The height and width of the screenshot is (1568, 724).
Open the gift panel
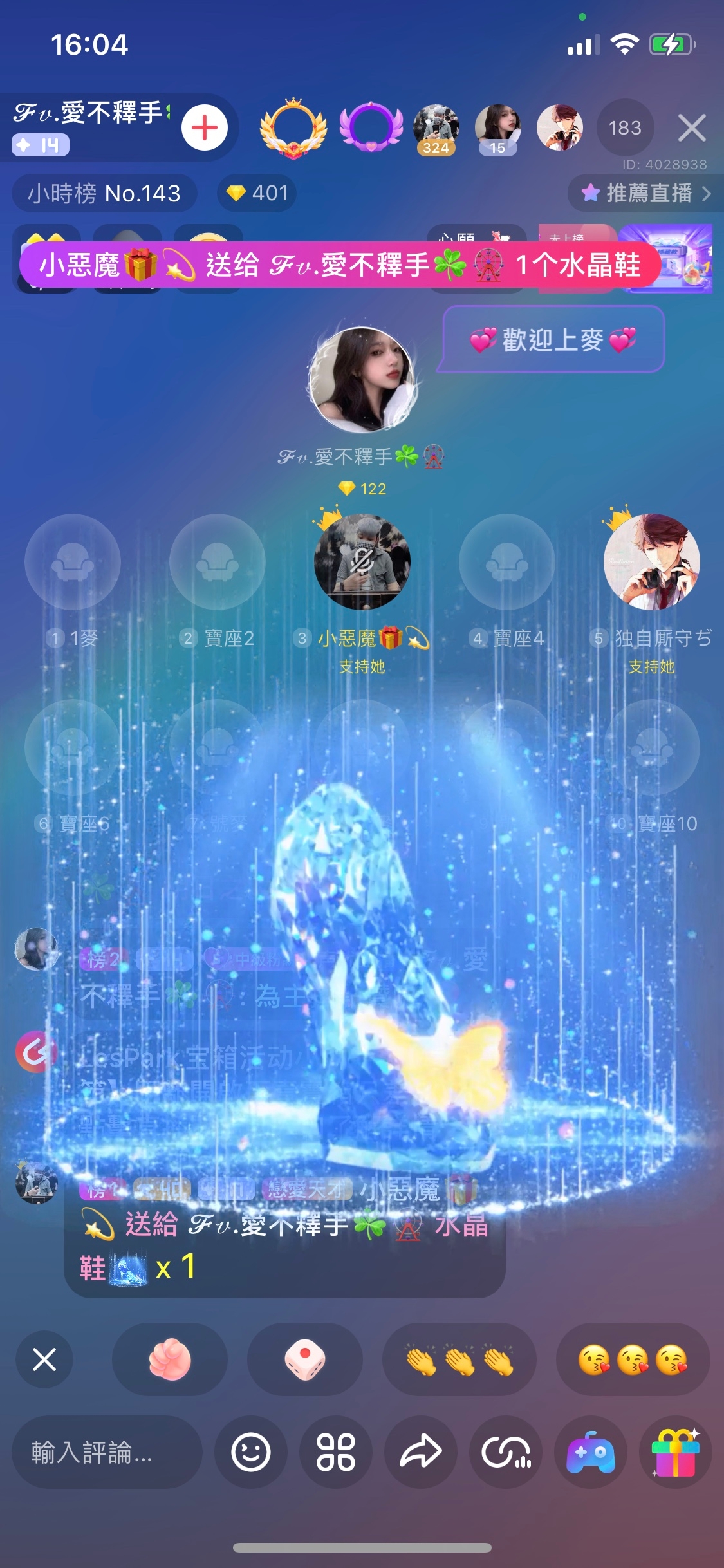tap(676, 1452)
